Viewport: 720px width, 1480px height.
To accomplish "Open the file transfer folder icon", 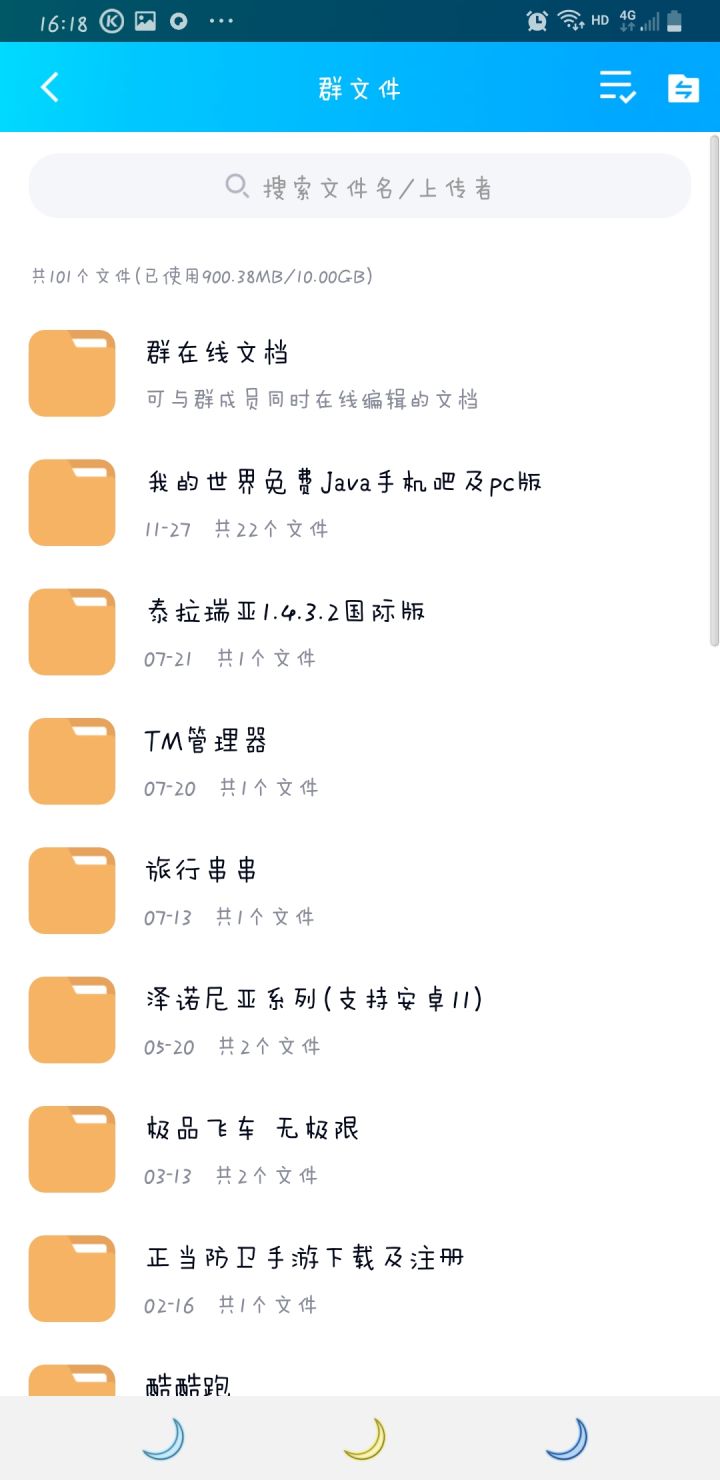I will (683, 88).
